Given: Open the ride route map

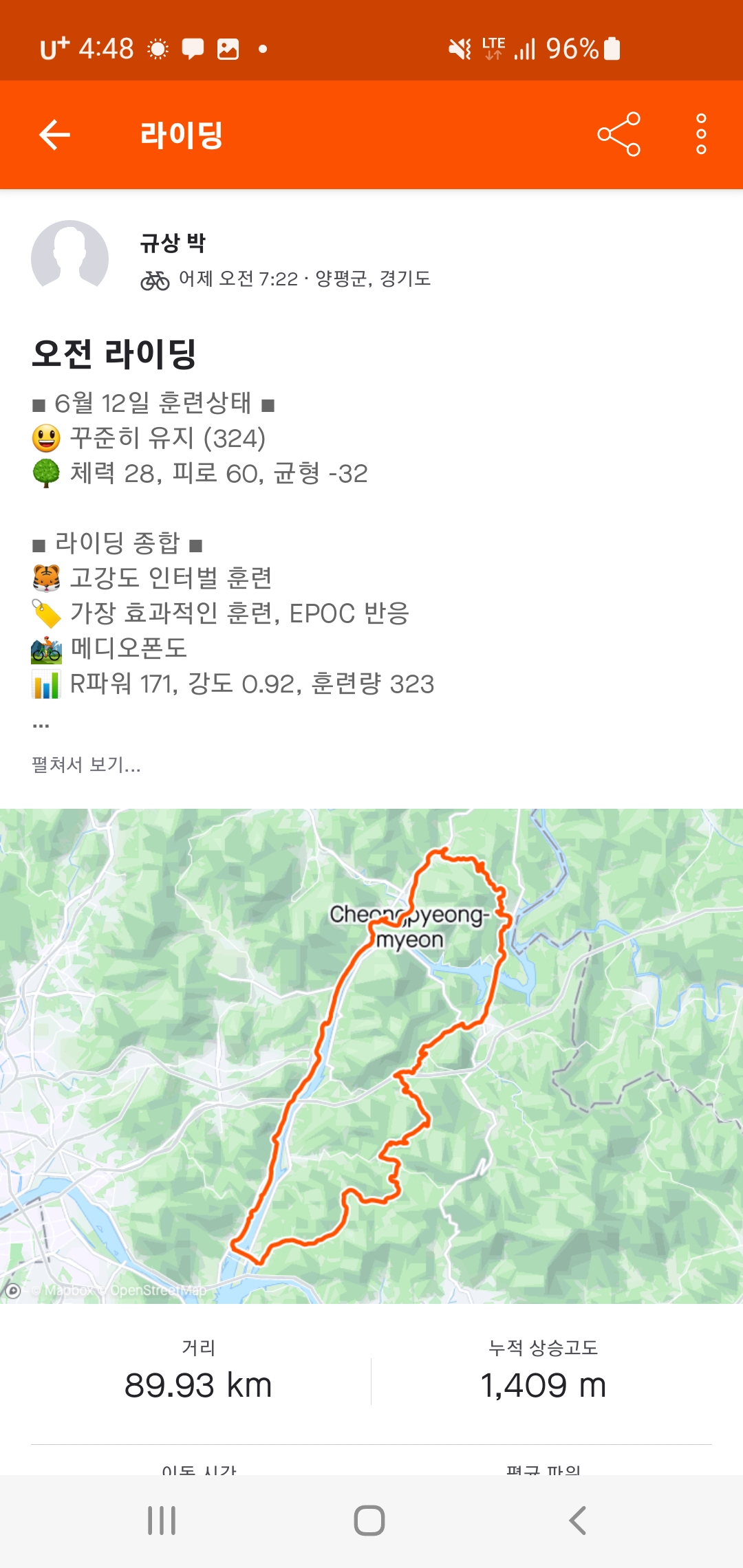Looking at the screenshot, I should click(x=371, y=1056).
